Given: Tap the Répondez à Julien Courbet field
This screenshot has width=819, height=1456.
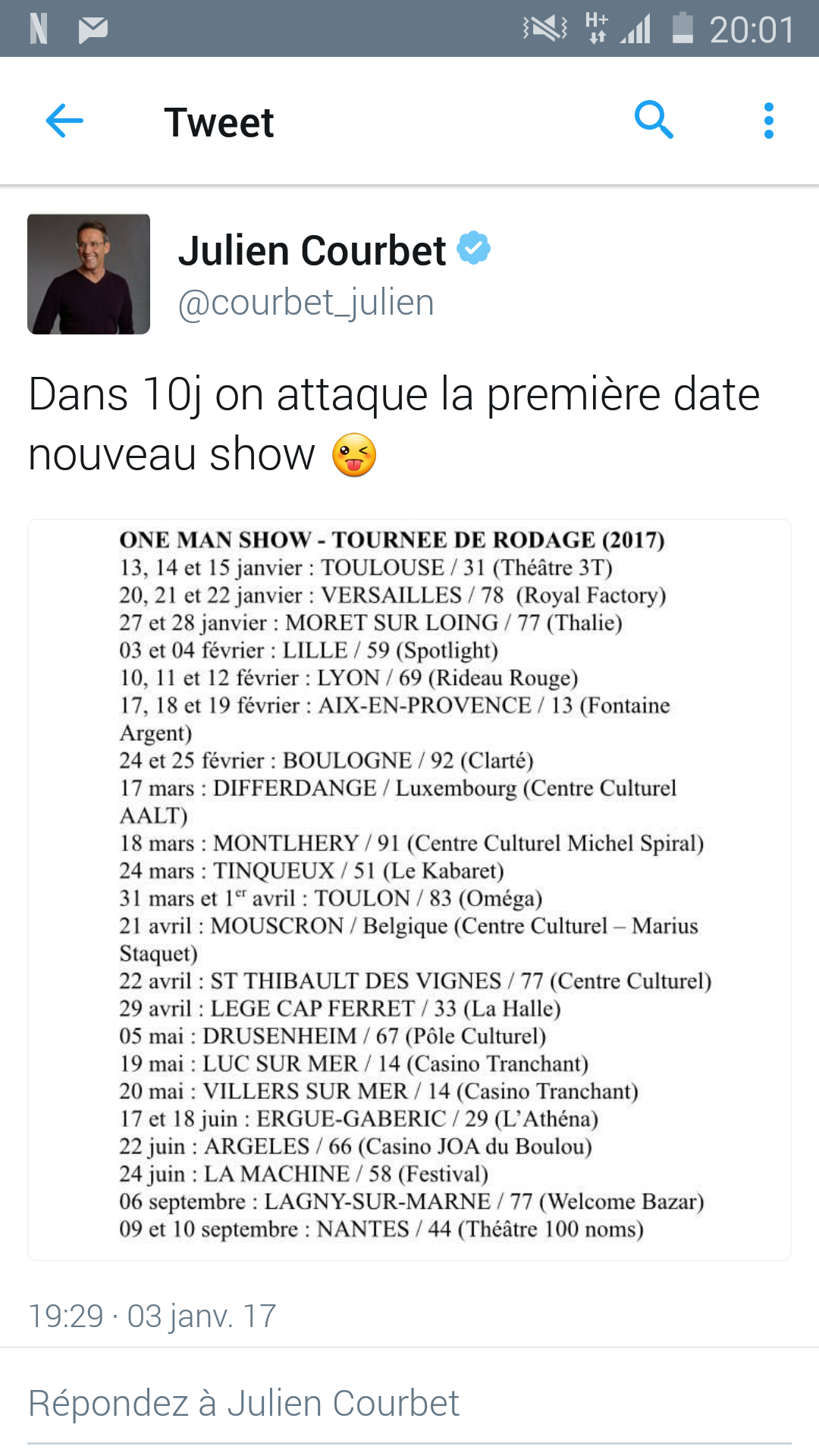Looking at the screenshot, I should click(x=409, y=1404).
